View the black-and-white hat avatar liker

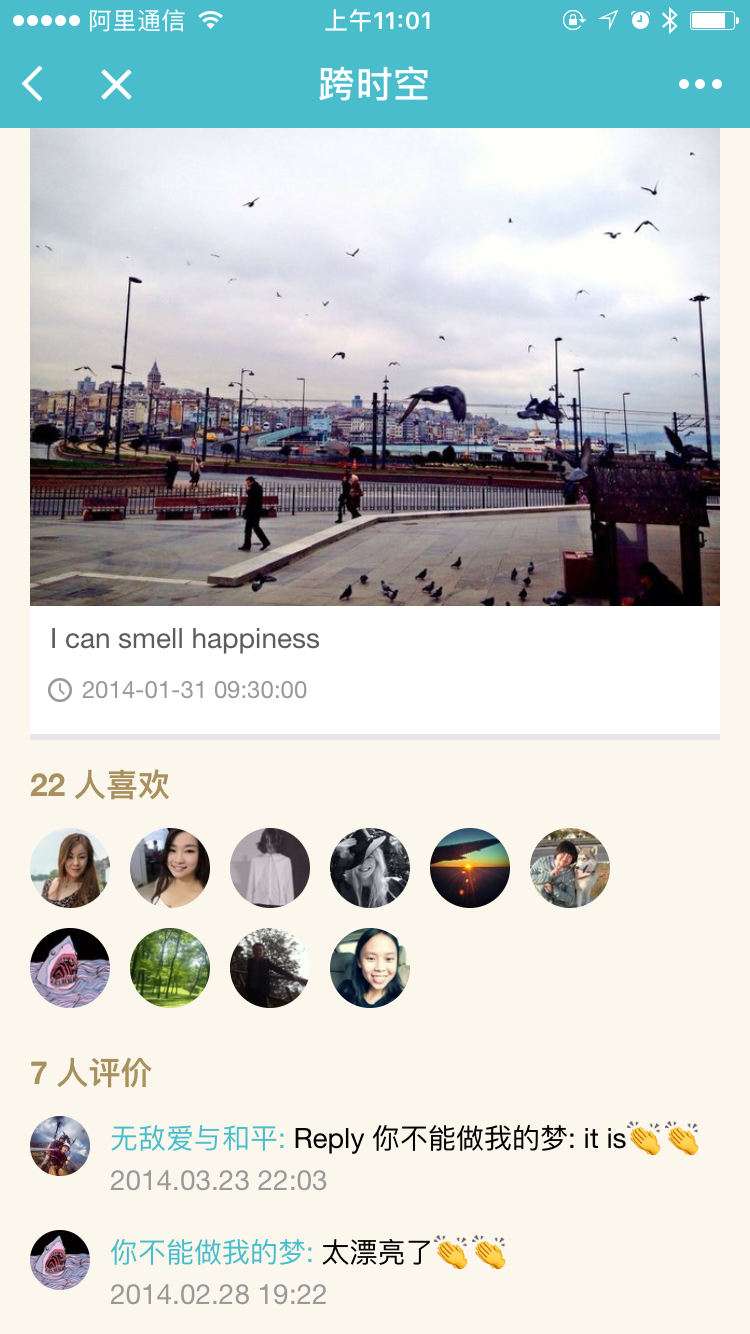(x=370, y=868)
